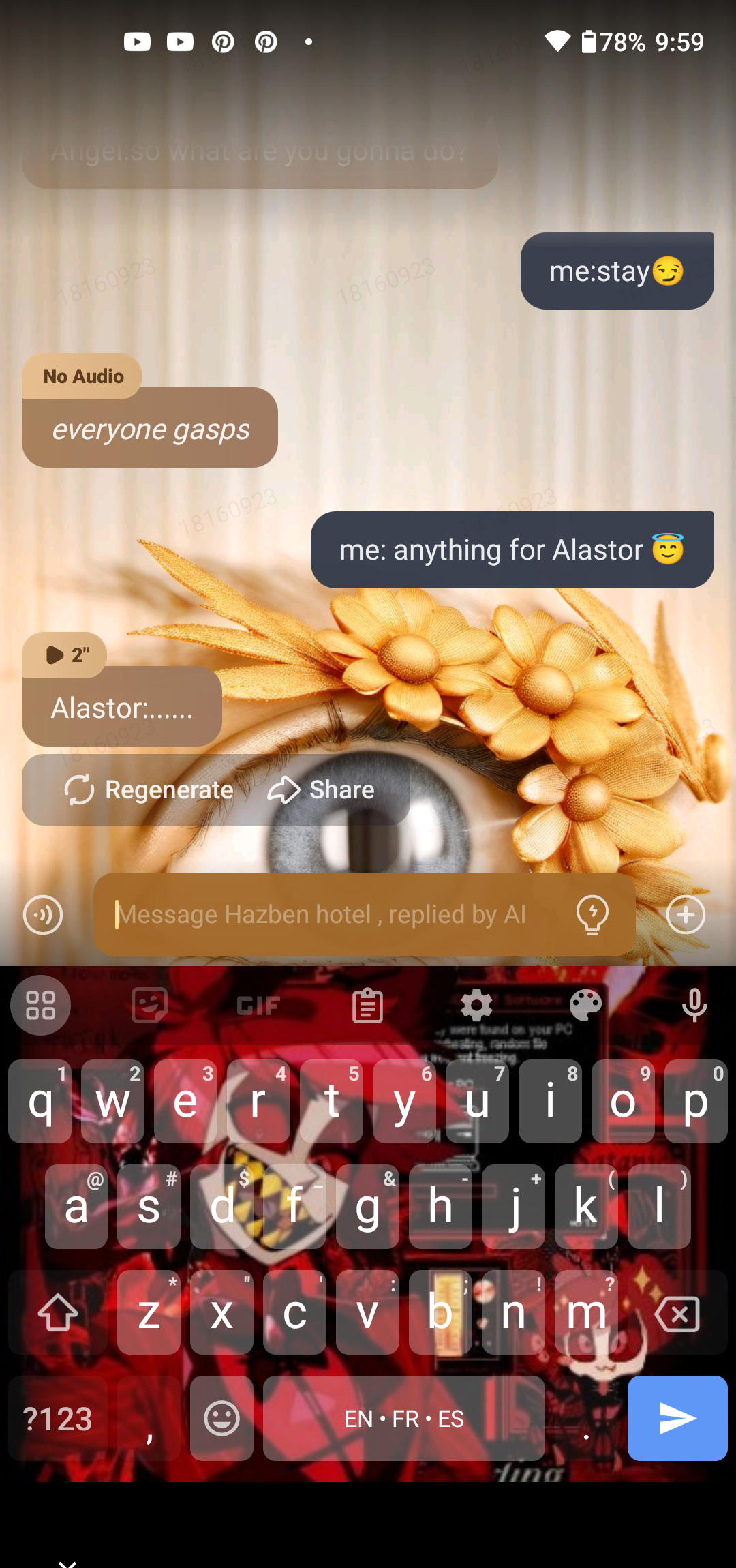
Task: Open the keyboard GIF picker
Action: point(258,1006)
